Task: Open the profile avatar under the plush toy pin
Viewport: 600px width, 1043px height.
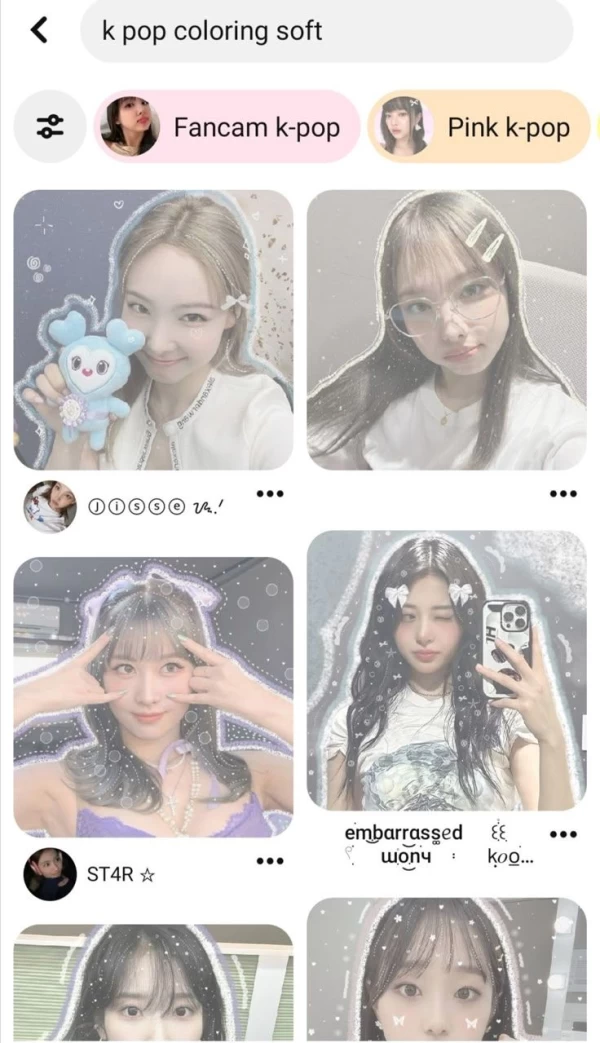Action: [50, 506]
